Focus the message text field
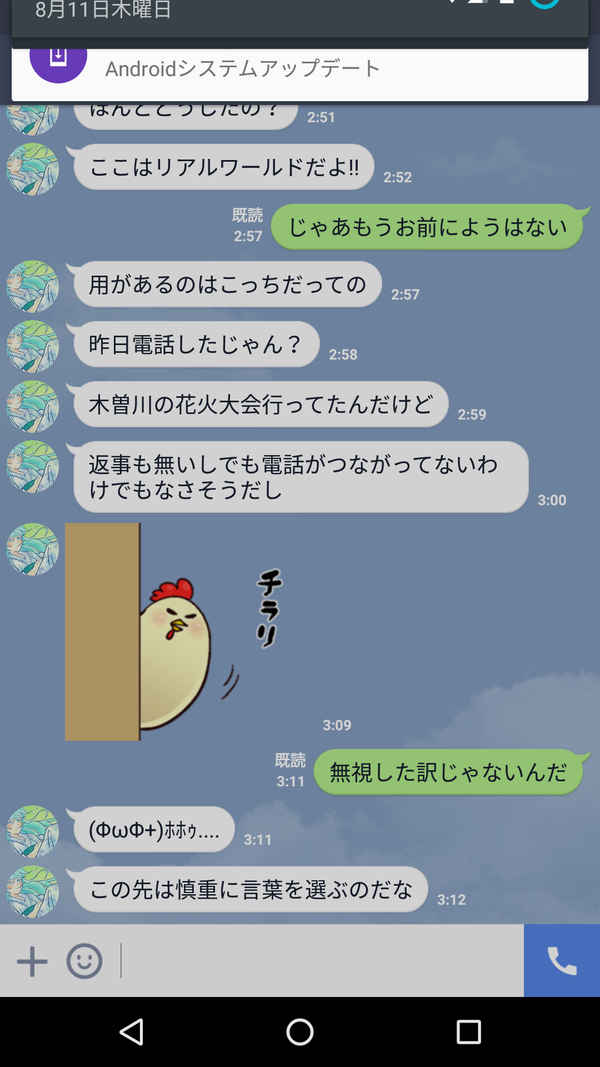Image resolution: width=600 pixels, height=1067 pixels. [x=320, y=962]
